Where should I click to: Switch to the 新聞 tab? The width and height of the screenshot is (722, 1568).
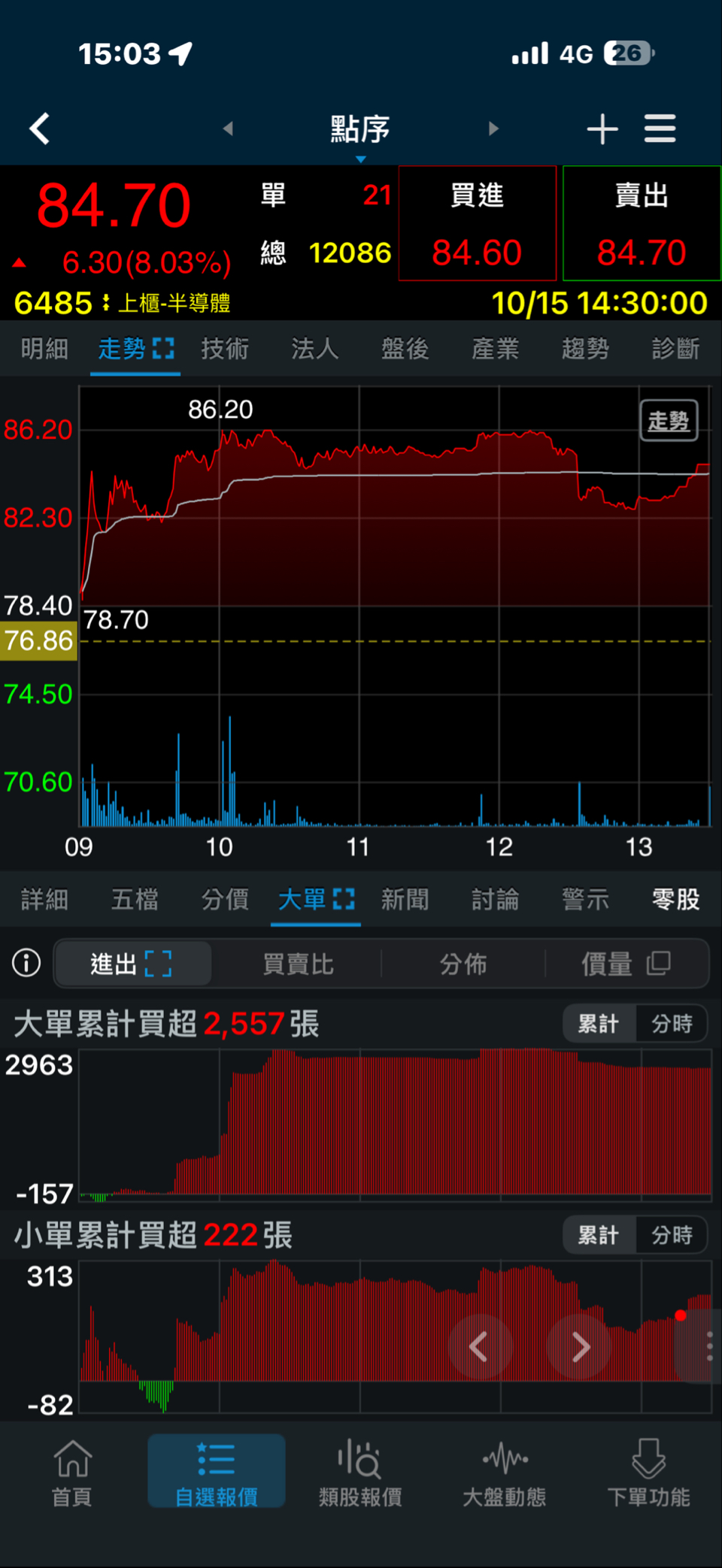pos(405,899)
